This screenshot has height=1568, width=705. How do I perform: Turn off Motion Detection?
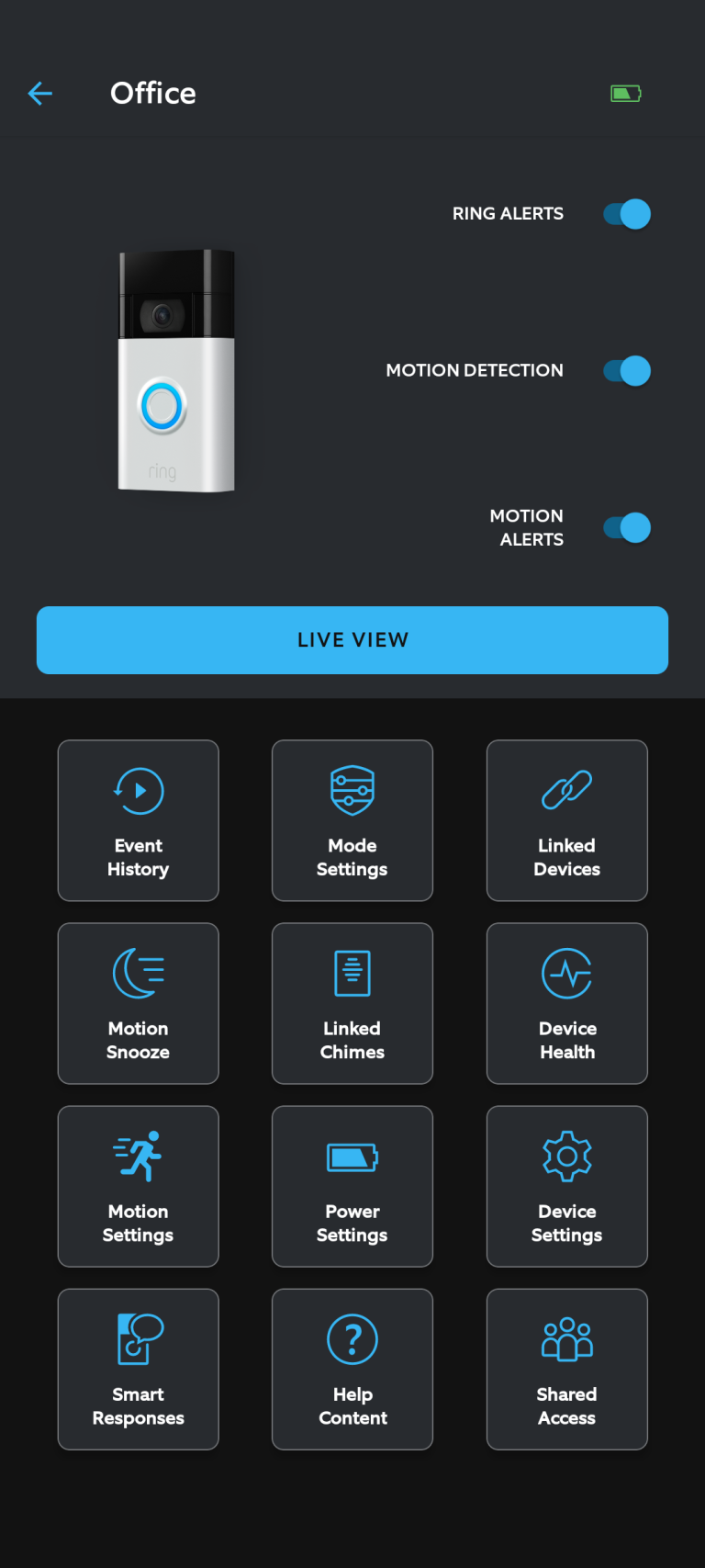[625, 370]
